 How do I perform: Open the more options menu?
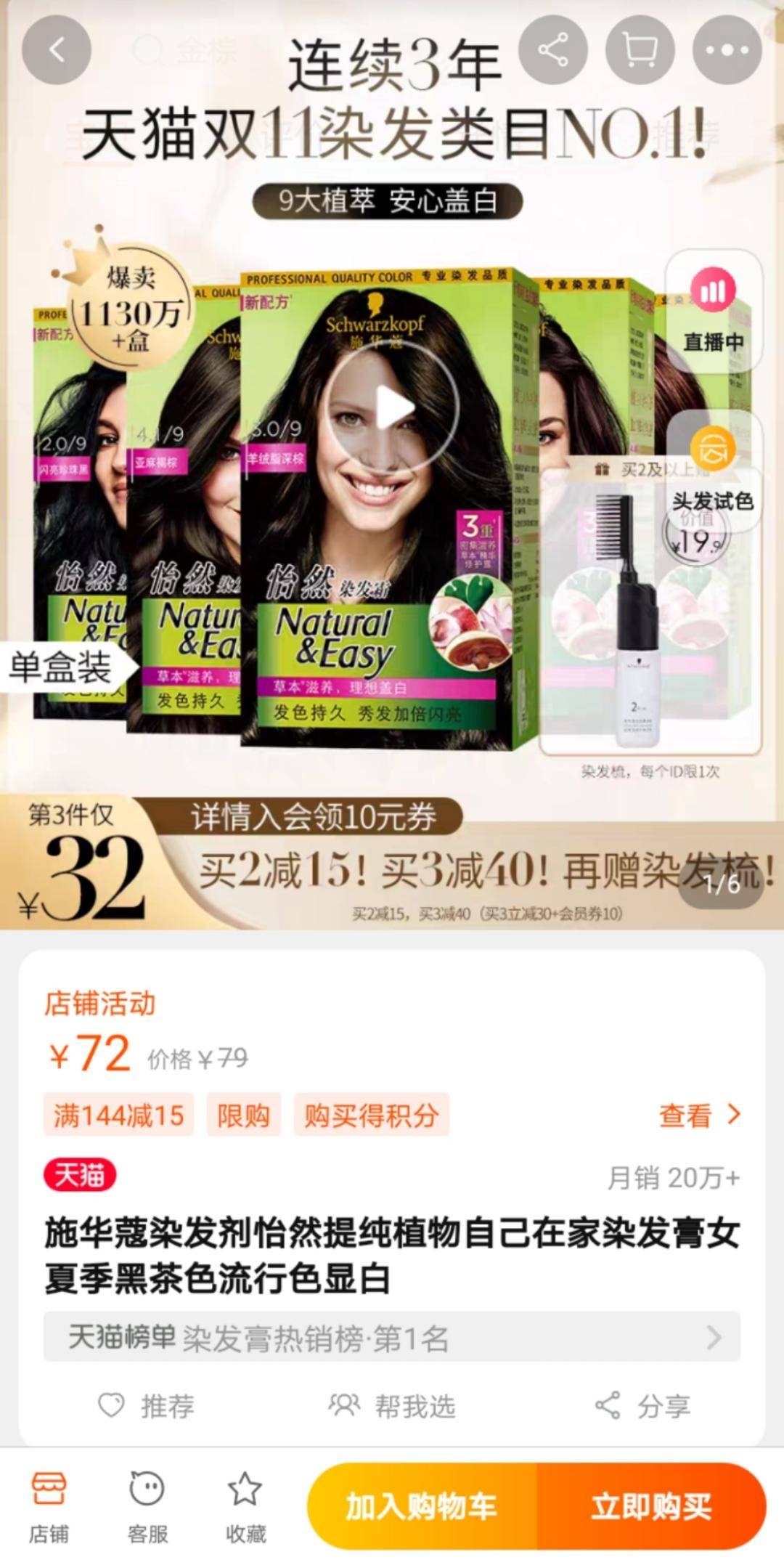point(727,50)
